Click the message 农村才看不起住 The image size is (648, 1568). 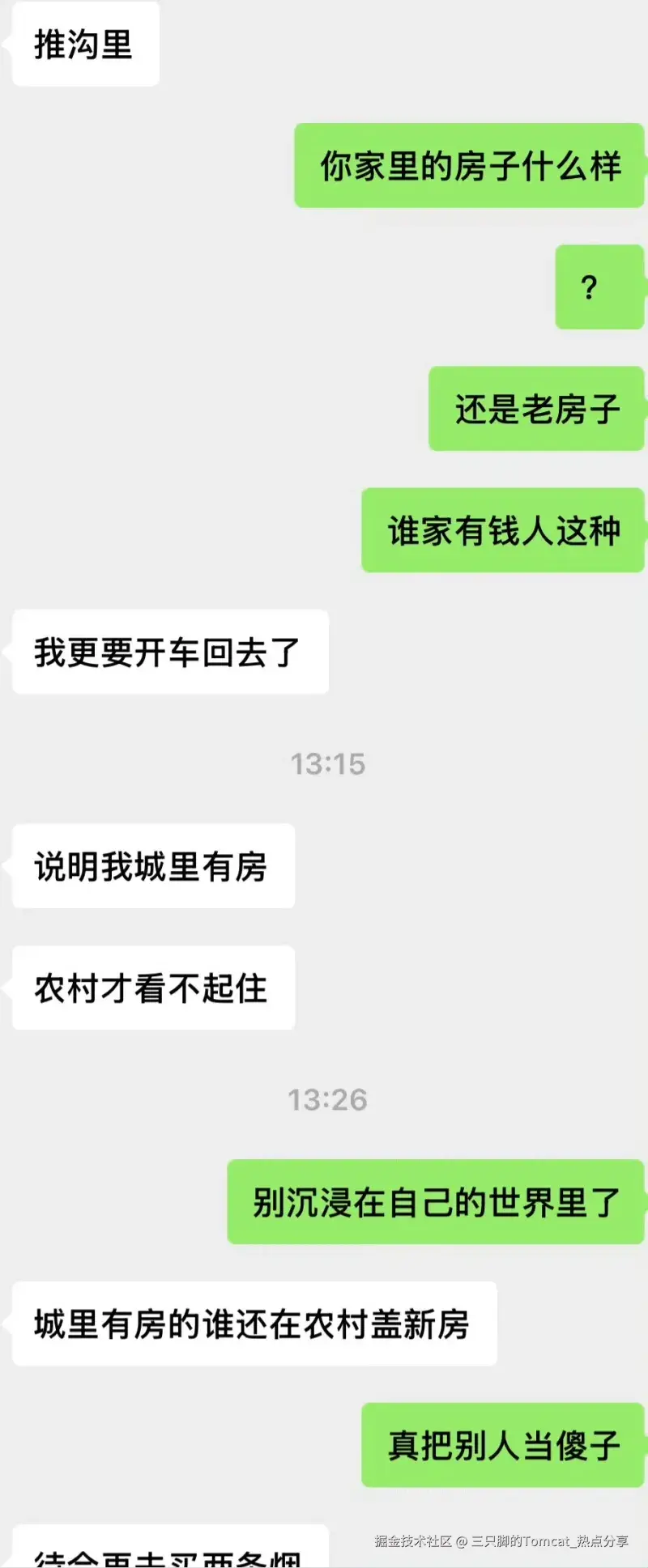[152, 988]
